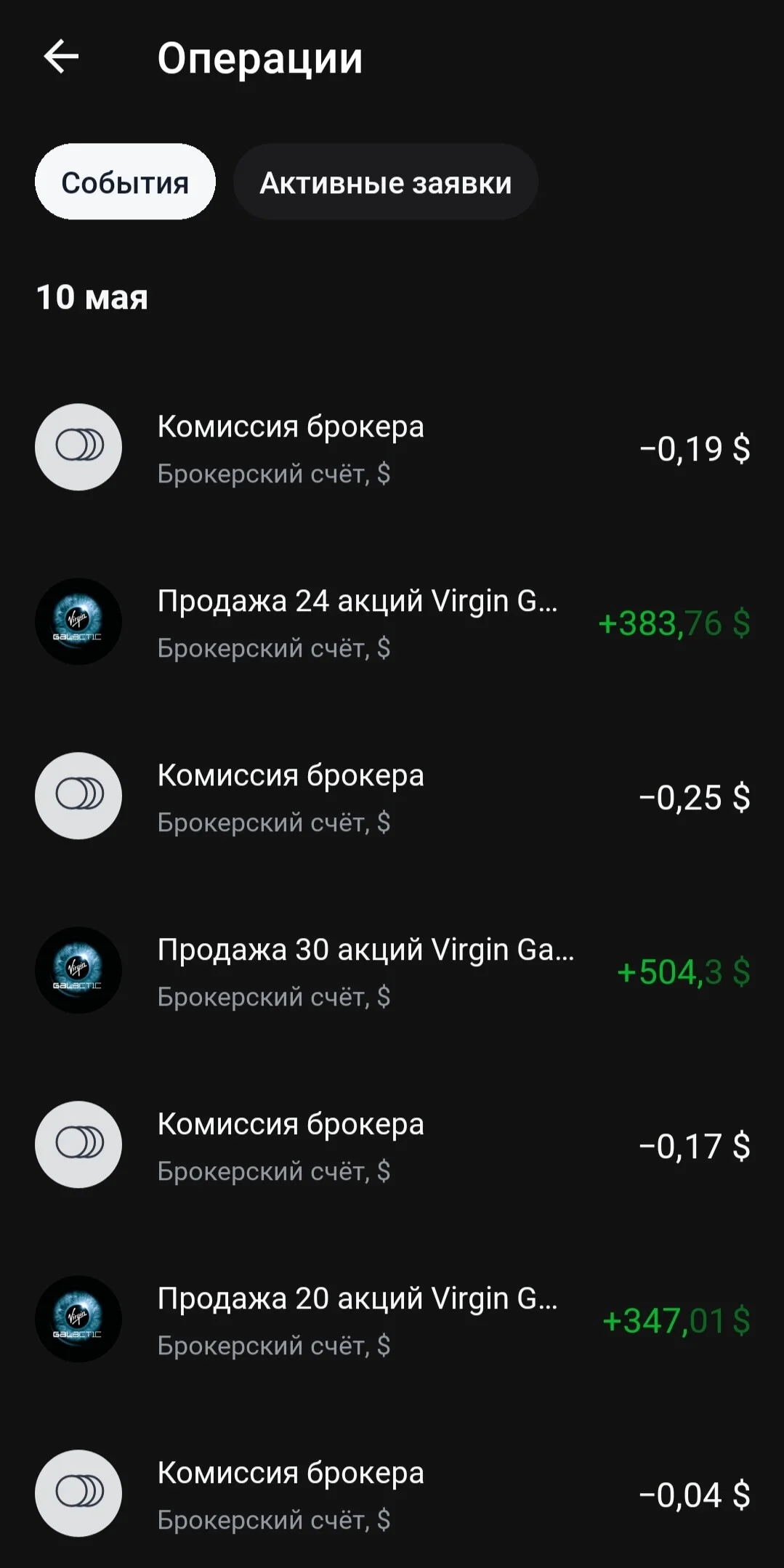The height and width of the screenshot is (1568, 784).
Task: Open the broker commission of −0,25 $
Action: (x=392, y=796)
